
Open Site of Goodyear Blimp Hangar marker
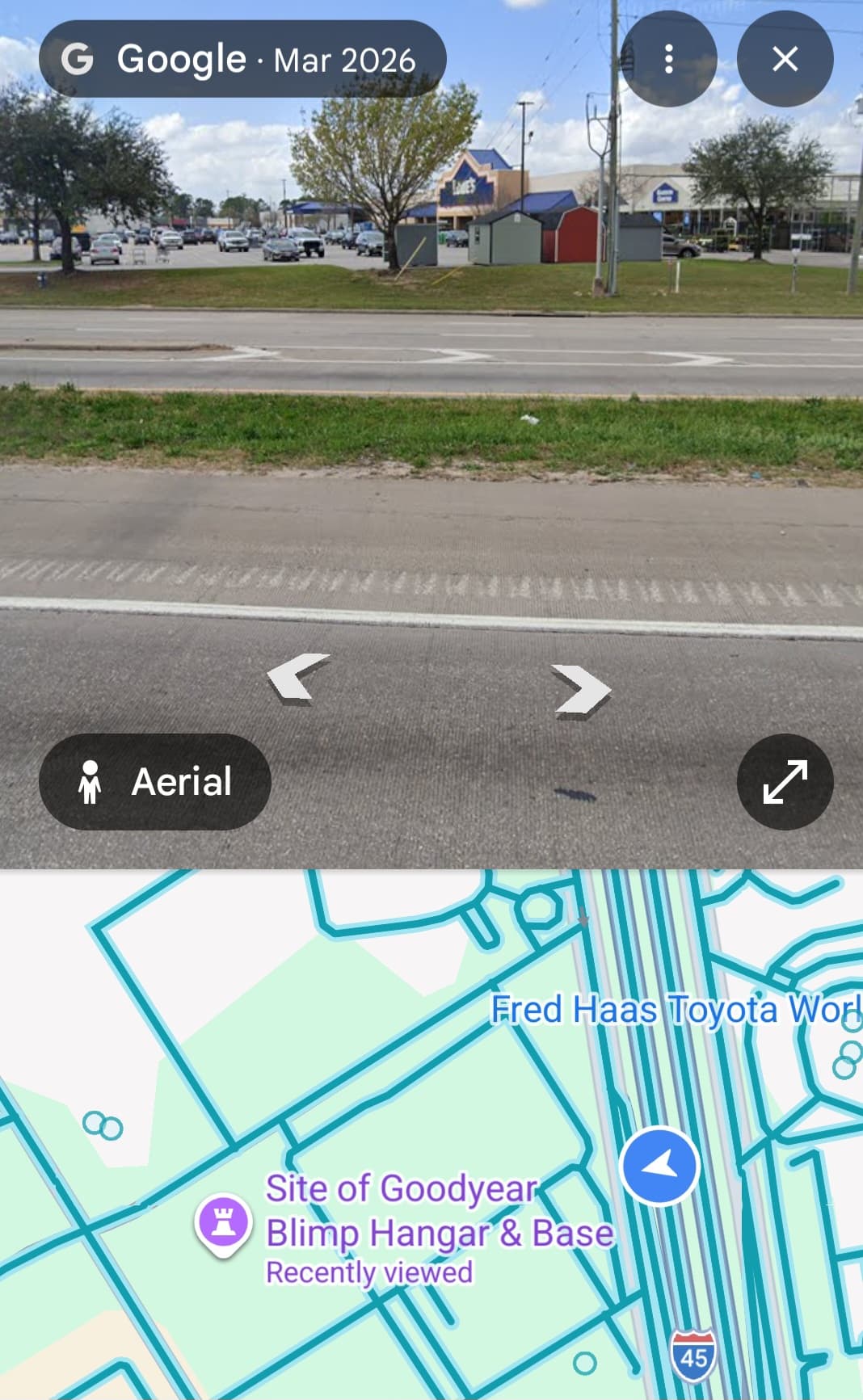coord(223,1225)
